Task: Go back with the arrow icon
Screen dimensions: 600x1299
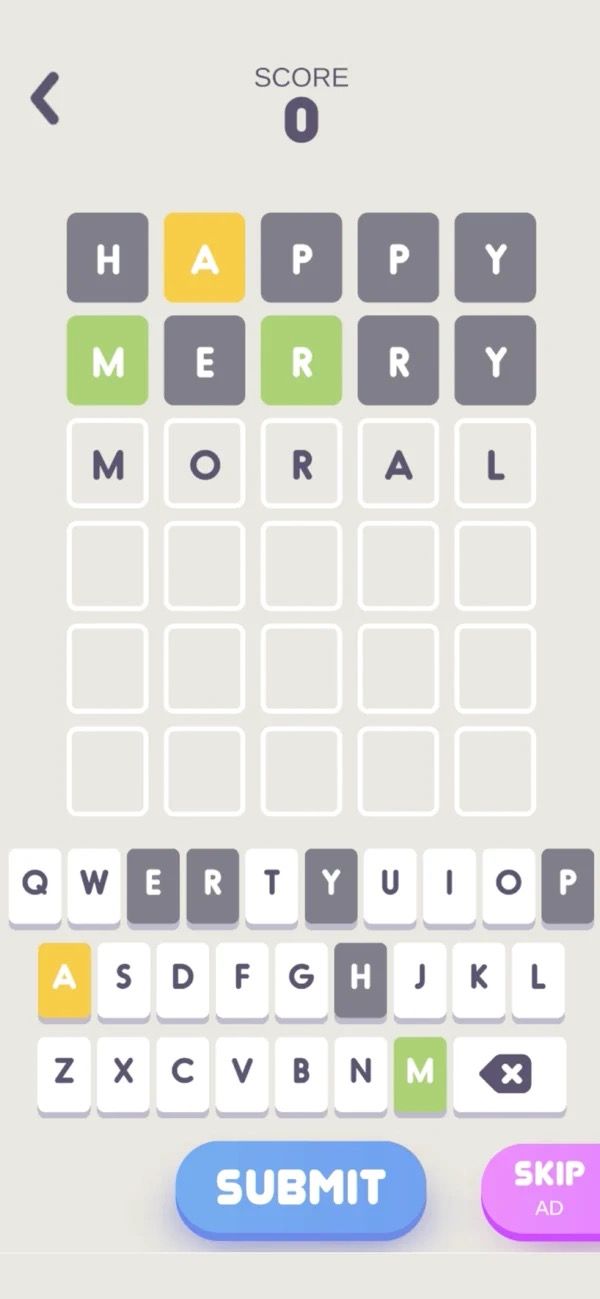Action: click(x=46, y=98)
